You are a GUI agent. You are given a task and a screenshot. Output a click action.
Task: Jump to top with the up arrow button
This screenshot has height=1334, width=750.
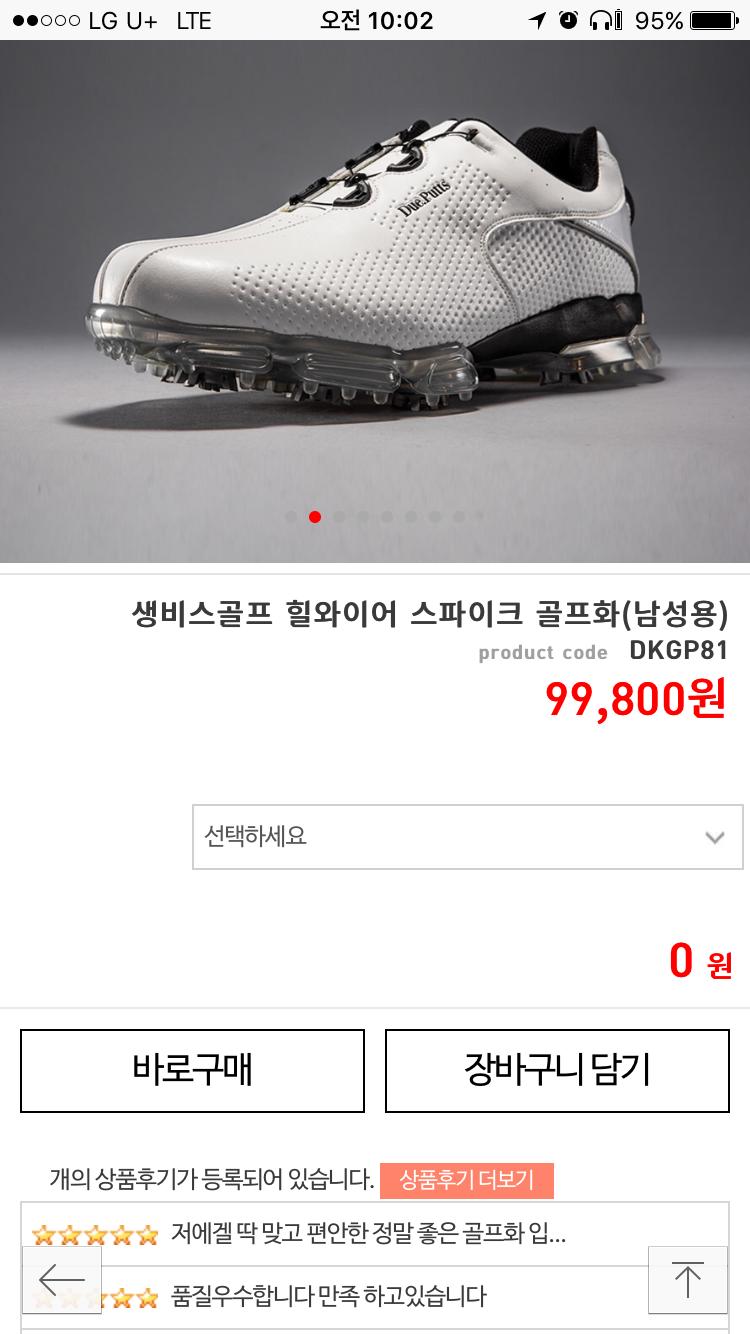(687, 1279)
